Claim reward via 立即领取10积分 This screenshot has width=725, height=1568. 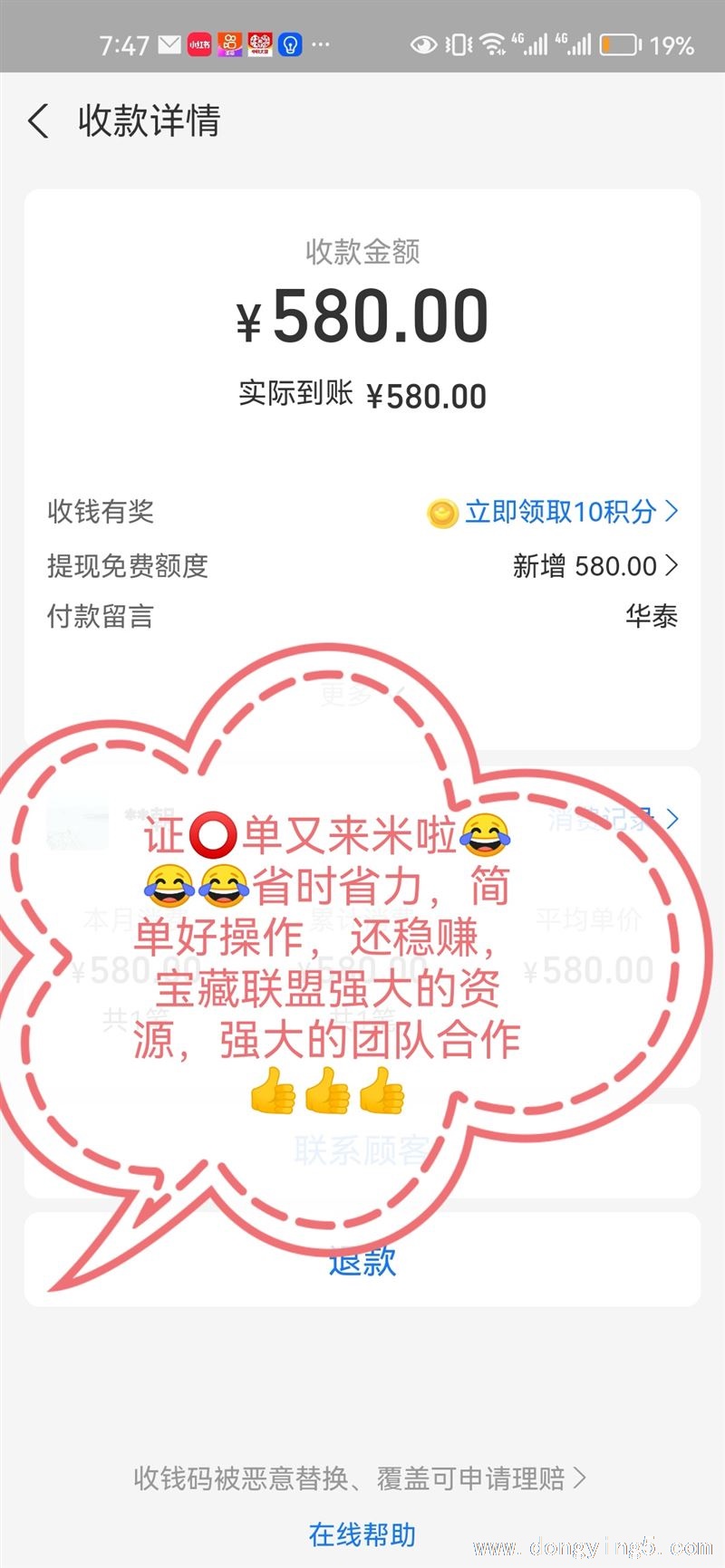tap(553, 512)
